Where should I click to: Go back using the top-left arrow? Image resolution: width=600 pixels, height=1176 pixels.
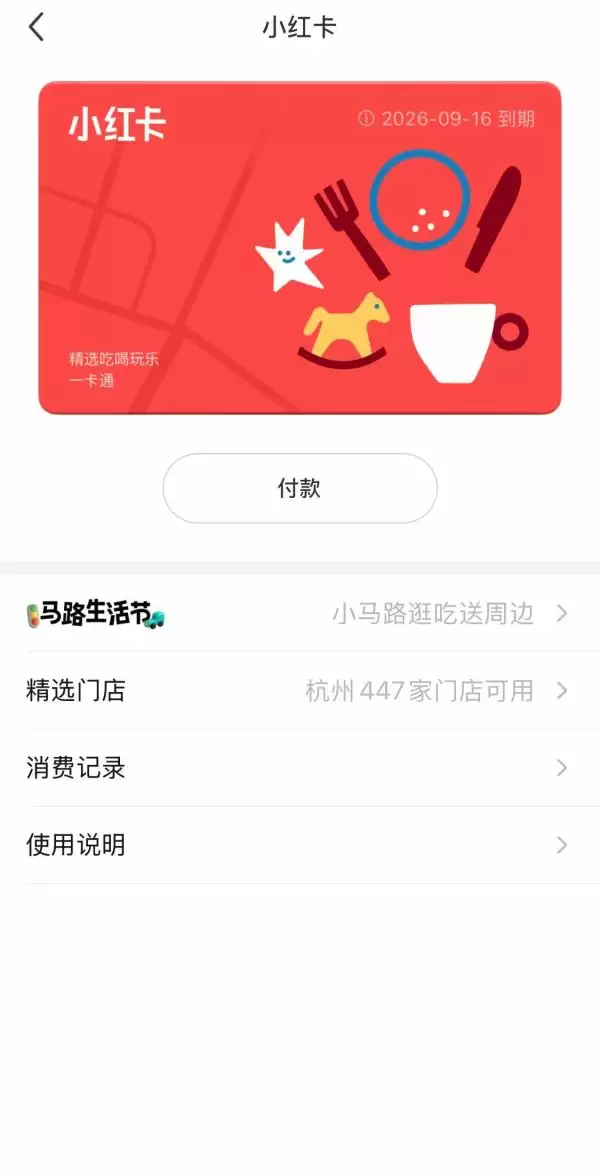click(x=37, y=28)
